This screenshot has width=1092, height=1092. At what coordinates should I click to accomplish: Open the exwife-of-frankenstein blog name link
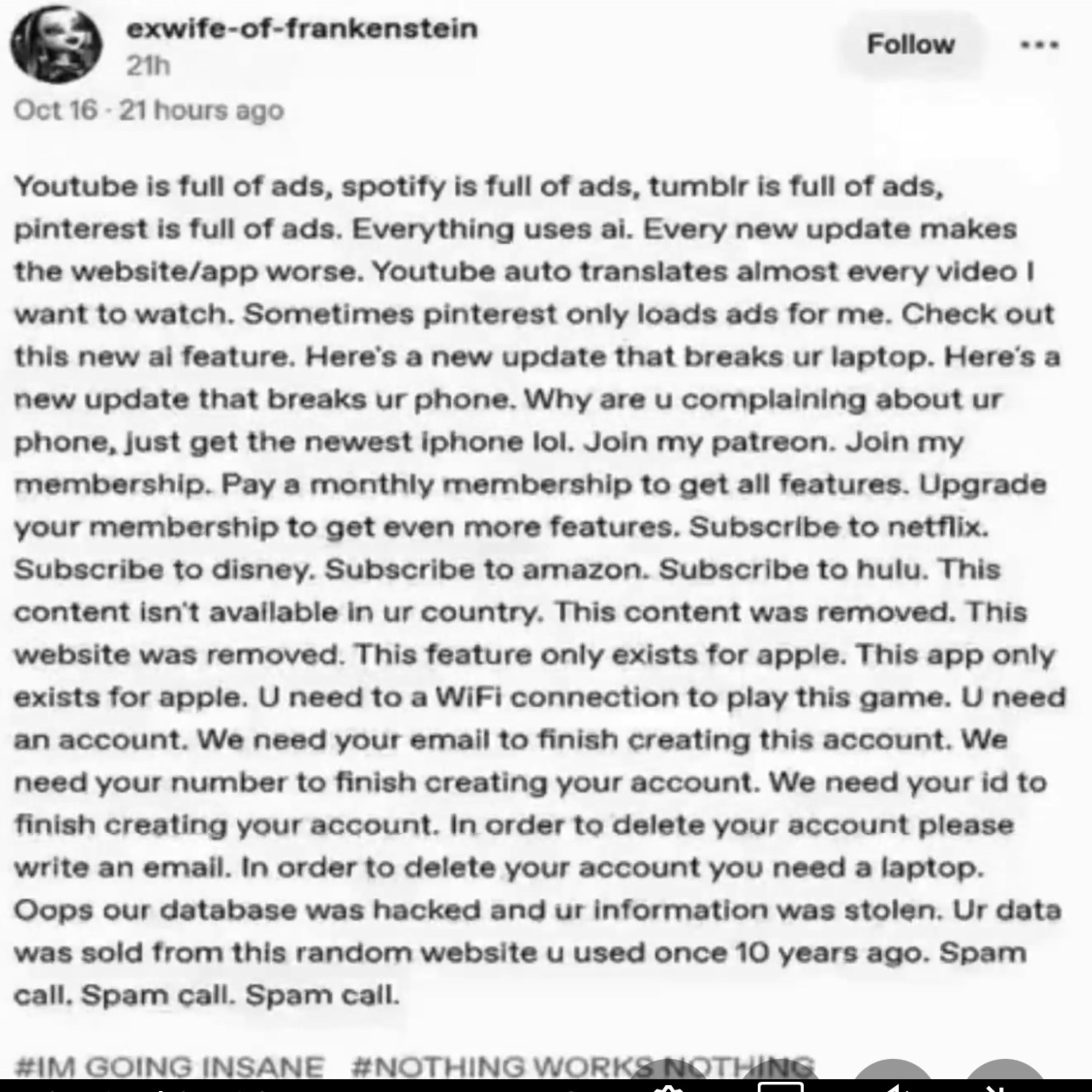302,28
